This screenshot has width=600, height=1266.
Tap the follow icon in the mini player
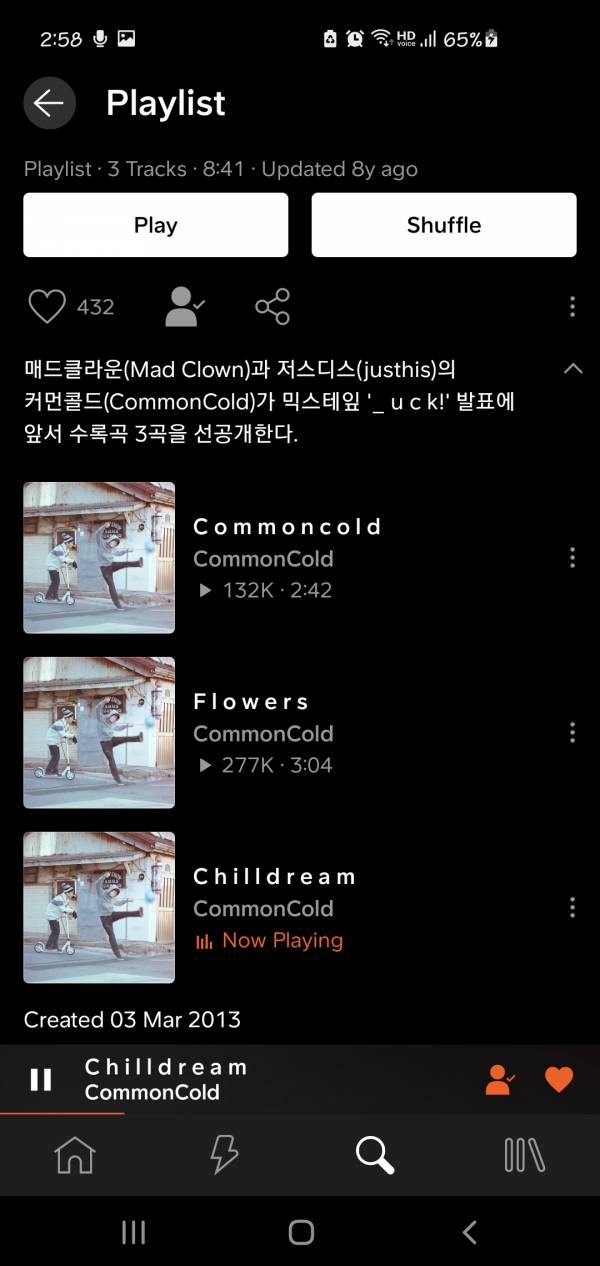500,1080
